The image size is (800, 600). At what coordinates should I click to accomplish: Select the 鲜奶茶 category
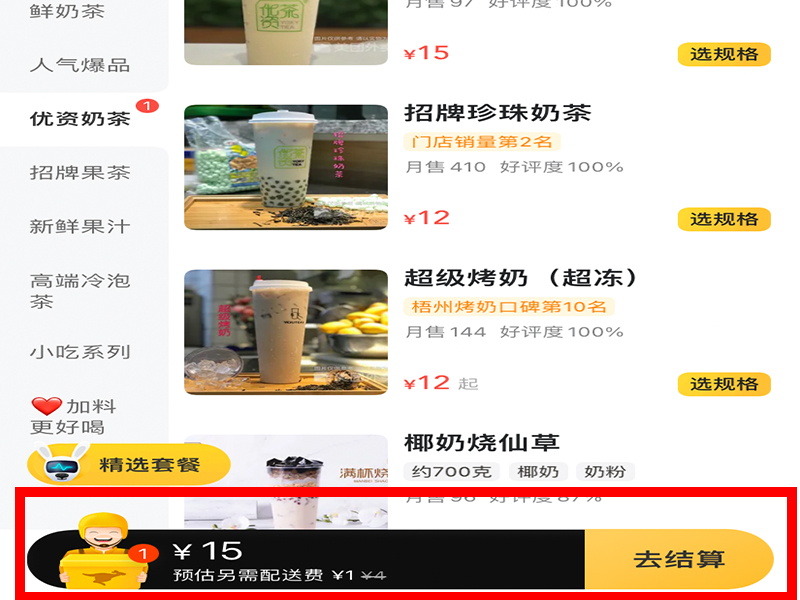click(x=68, y=12)
